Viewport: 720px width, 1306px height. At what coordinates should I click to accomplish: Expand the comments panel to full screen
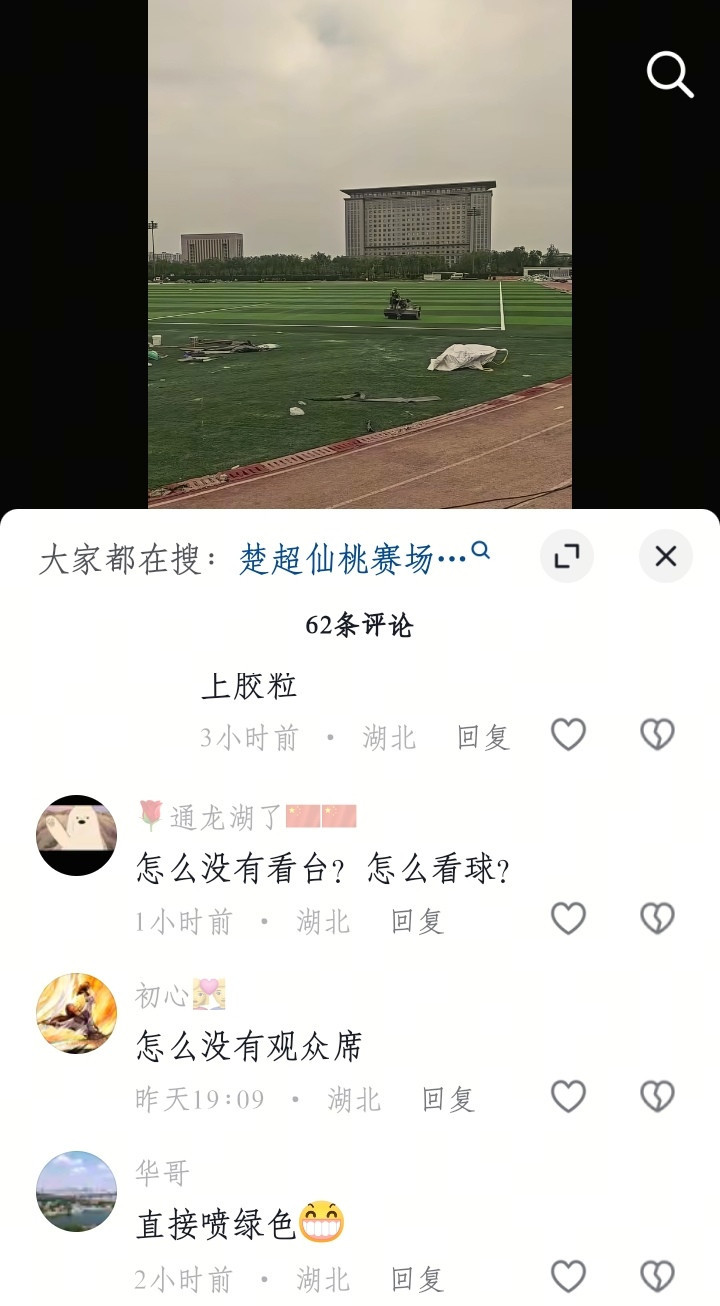567,557
